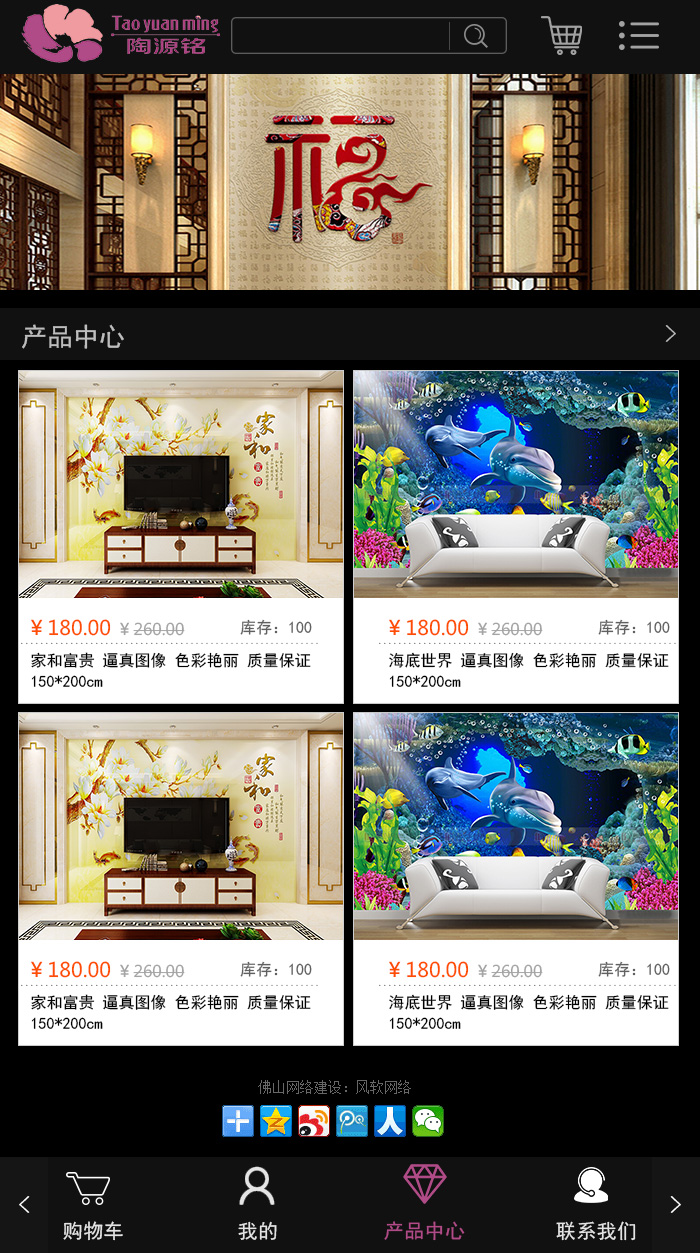Viewport: 700px width, 1253px height.
Task: Open the 福 promotional banner
Action: point(350,182)
